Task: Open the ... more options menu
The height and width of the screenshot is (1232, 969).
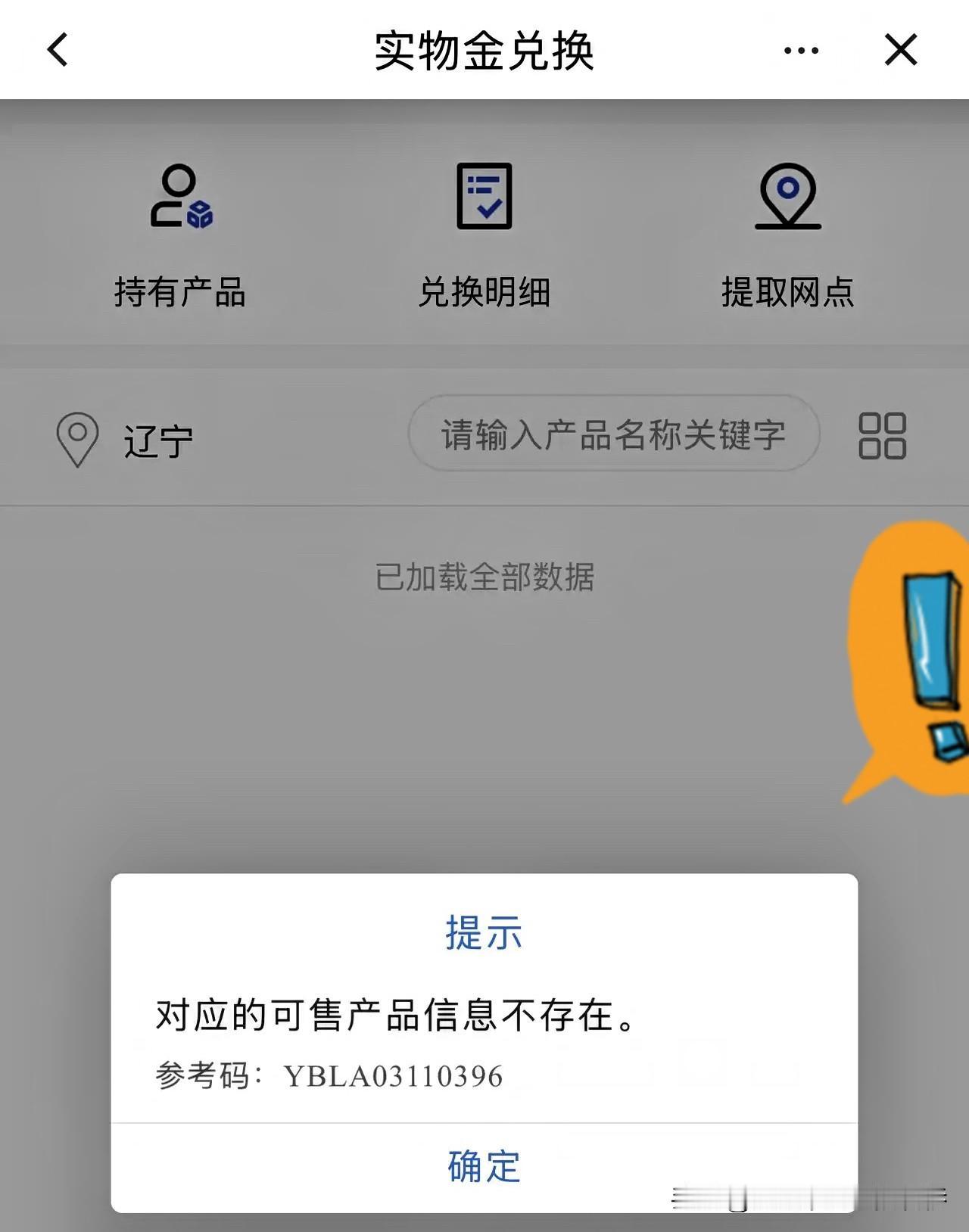Action: pos(799,49)
